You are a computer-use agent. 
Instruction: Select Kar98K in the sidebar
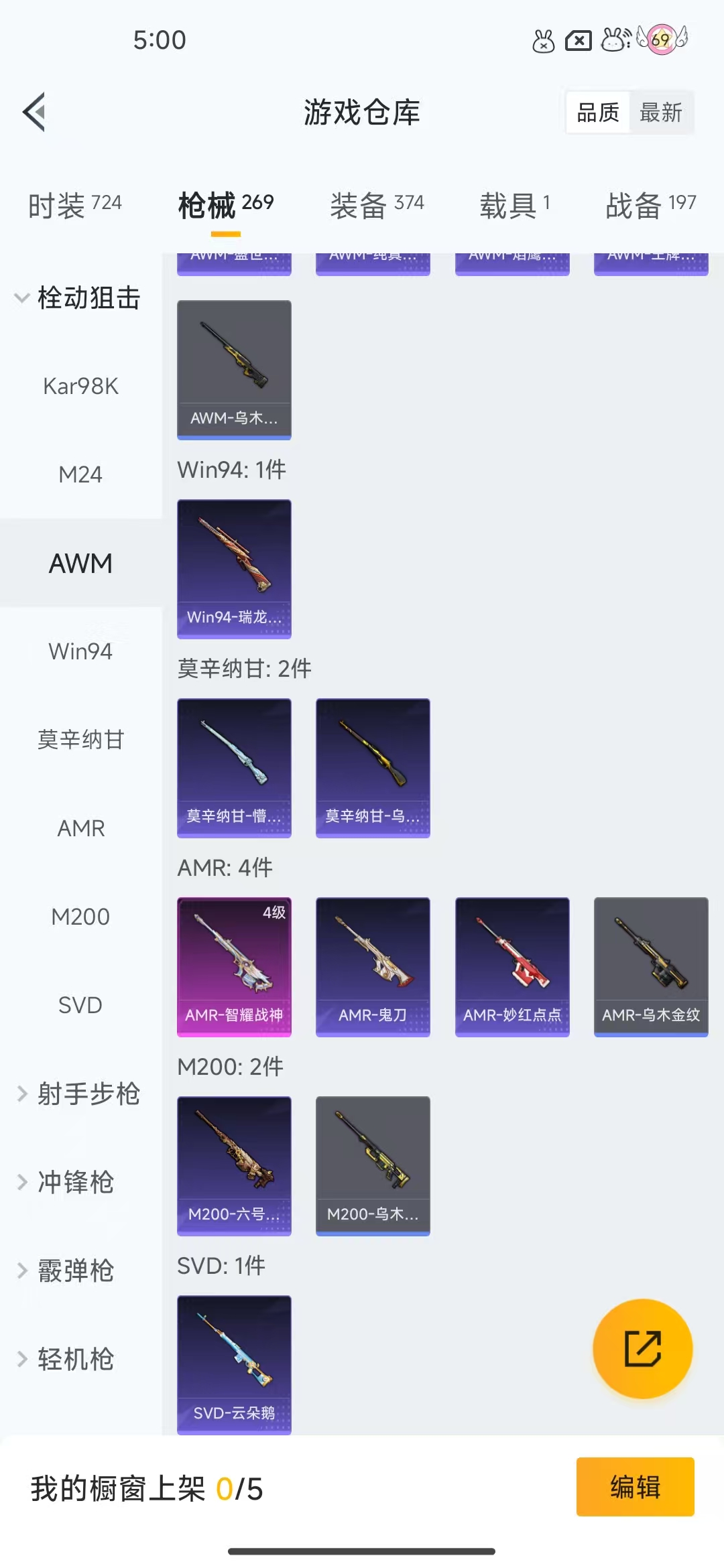coord(80,386)
